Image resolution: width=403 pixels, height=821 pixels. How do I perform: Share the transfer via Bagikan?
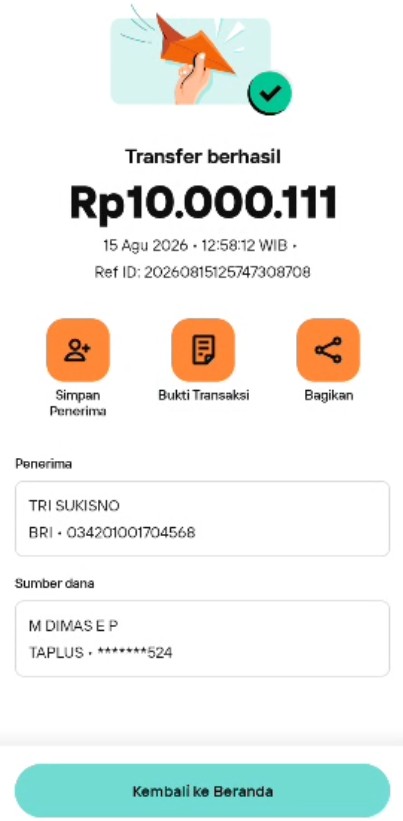pyautogui.click(x=328, y=350)
